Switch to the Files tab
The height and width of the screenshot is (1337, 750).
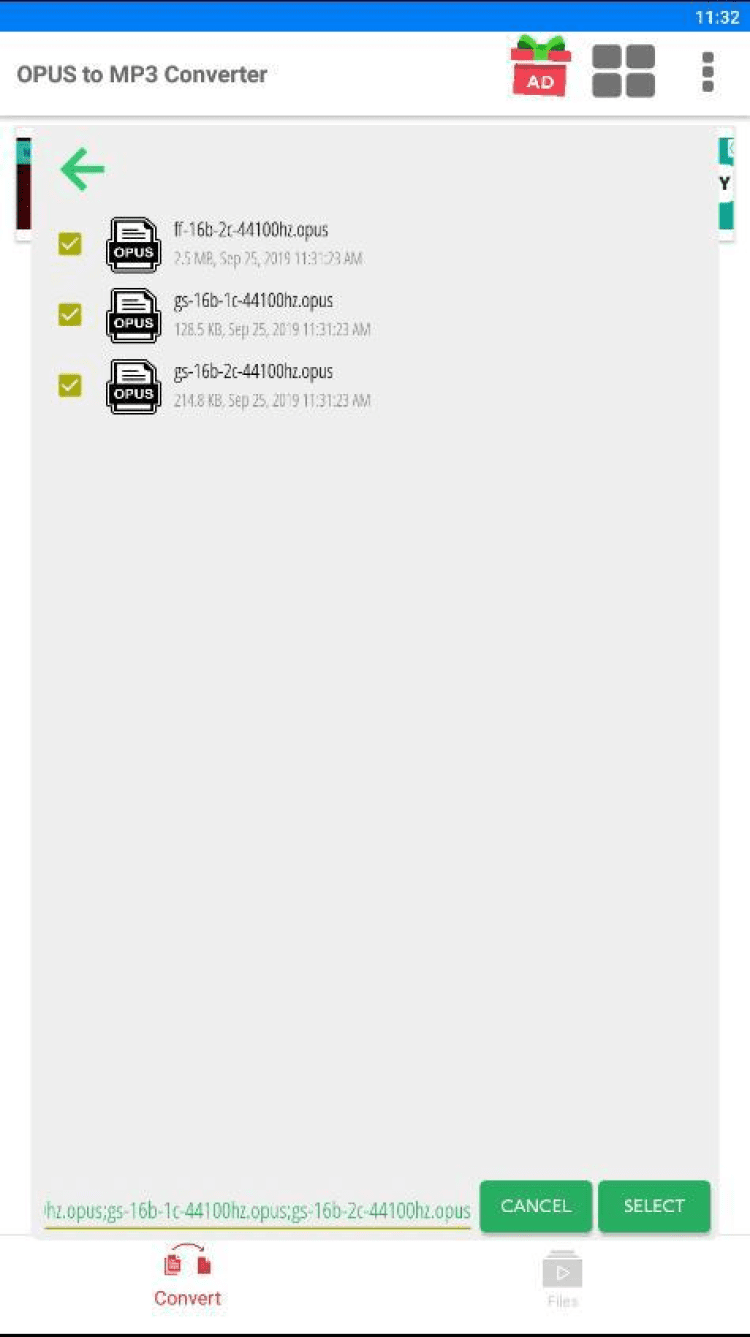562,1280
